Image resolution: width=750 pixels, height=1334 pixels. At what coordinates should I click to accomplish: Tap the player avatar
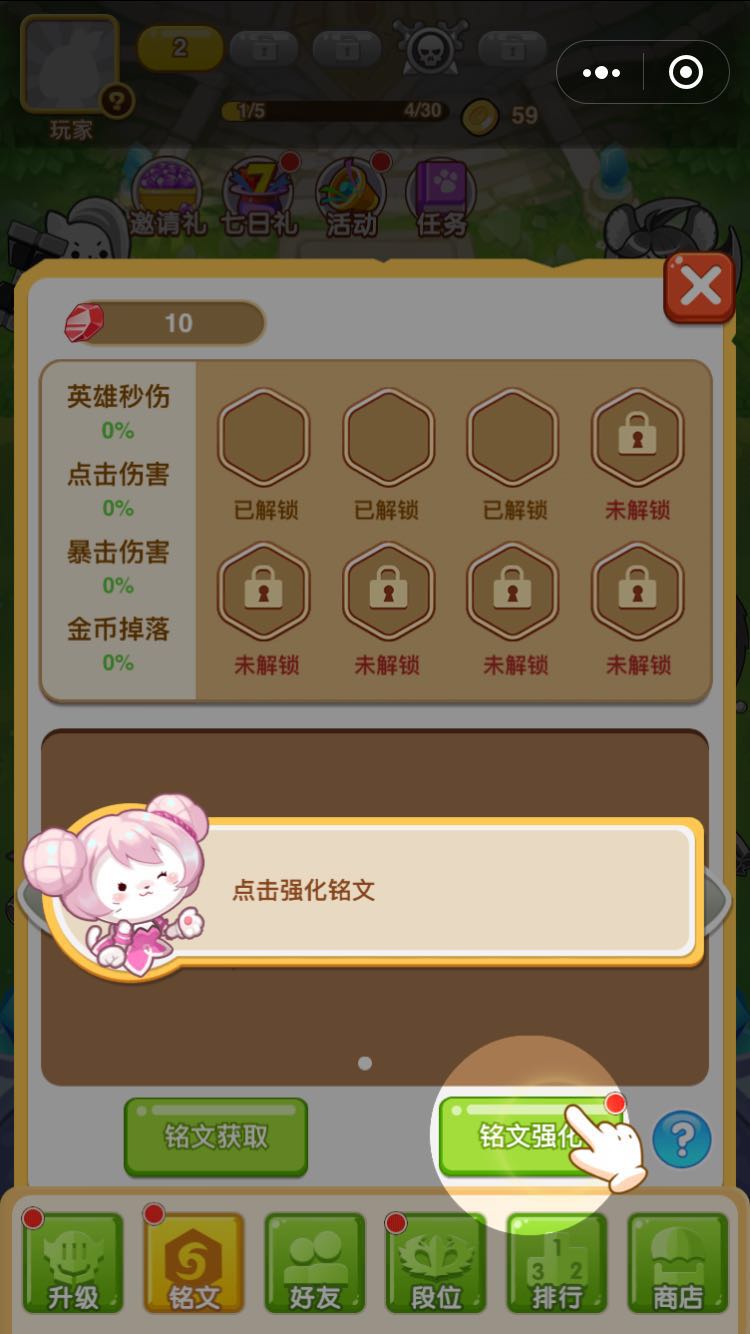[x=70, y=65]
